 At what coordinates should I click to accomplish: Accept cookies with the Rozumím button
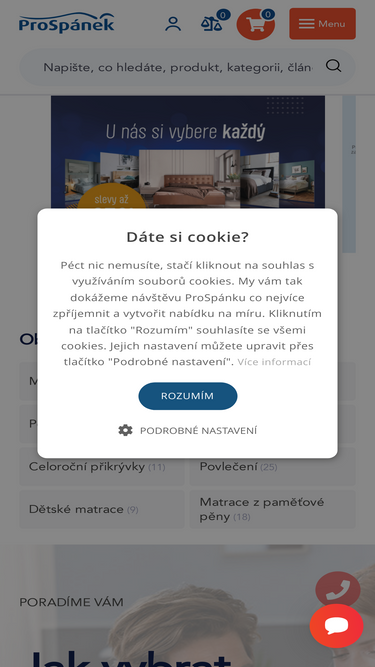pyautogui.click(x=188, y=396)
